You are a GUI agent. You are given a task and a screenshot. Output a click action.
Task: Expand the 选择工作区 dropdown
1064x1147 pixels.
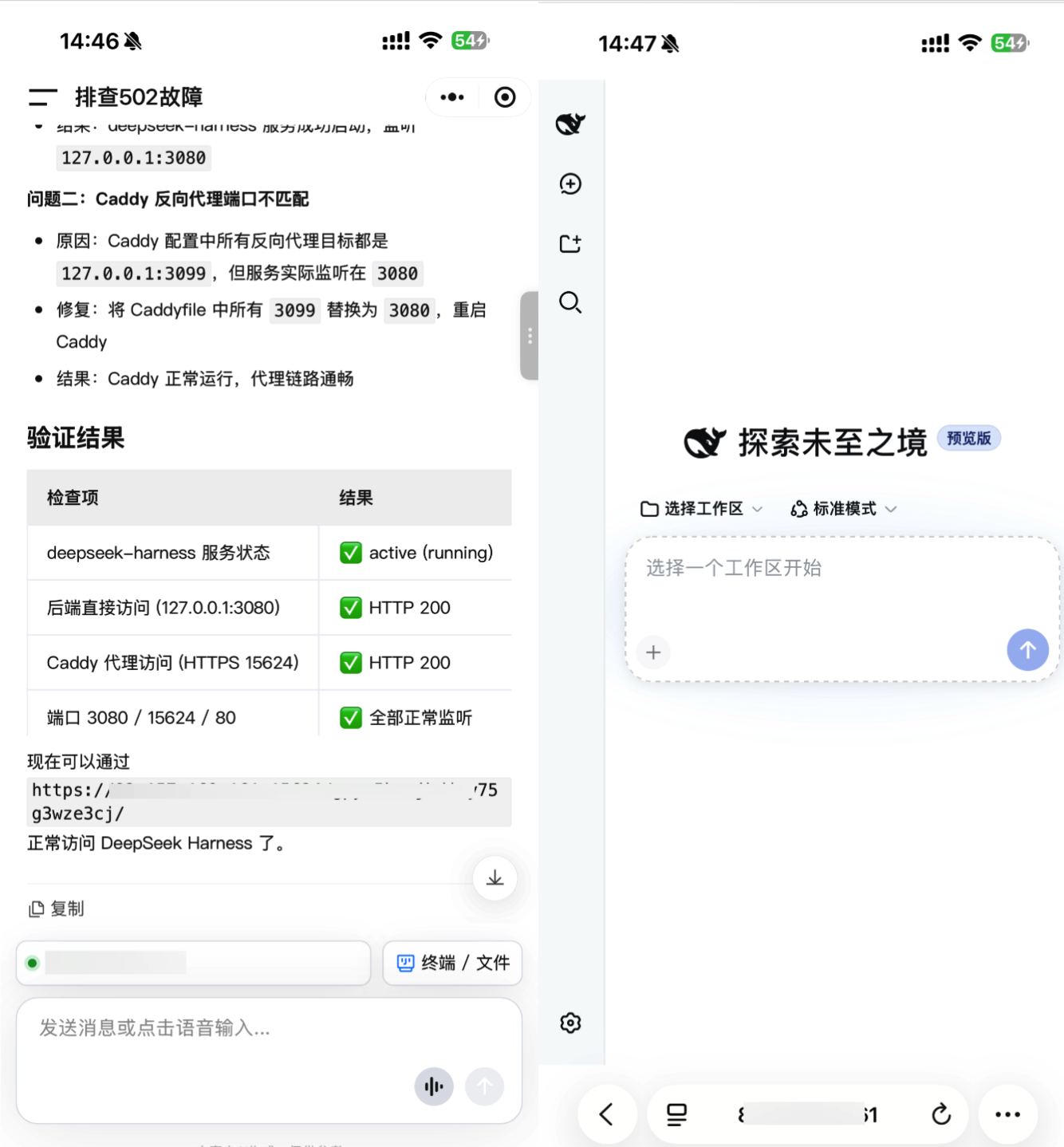coord(702,509)
